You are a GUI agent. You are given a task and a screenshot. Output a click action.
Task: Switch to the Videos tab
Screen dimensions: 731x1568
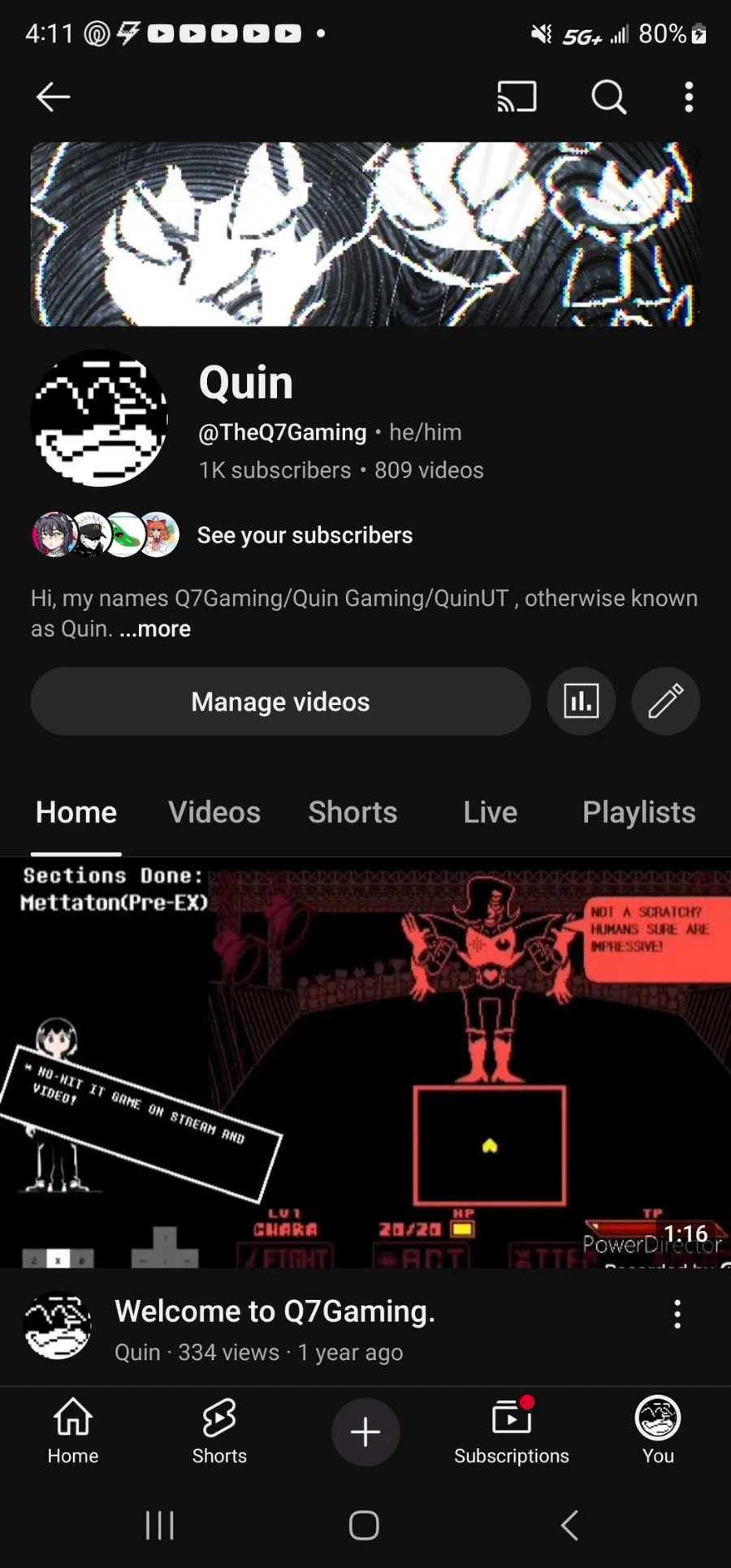pos(214,812)
